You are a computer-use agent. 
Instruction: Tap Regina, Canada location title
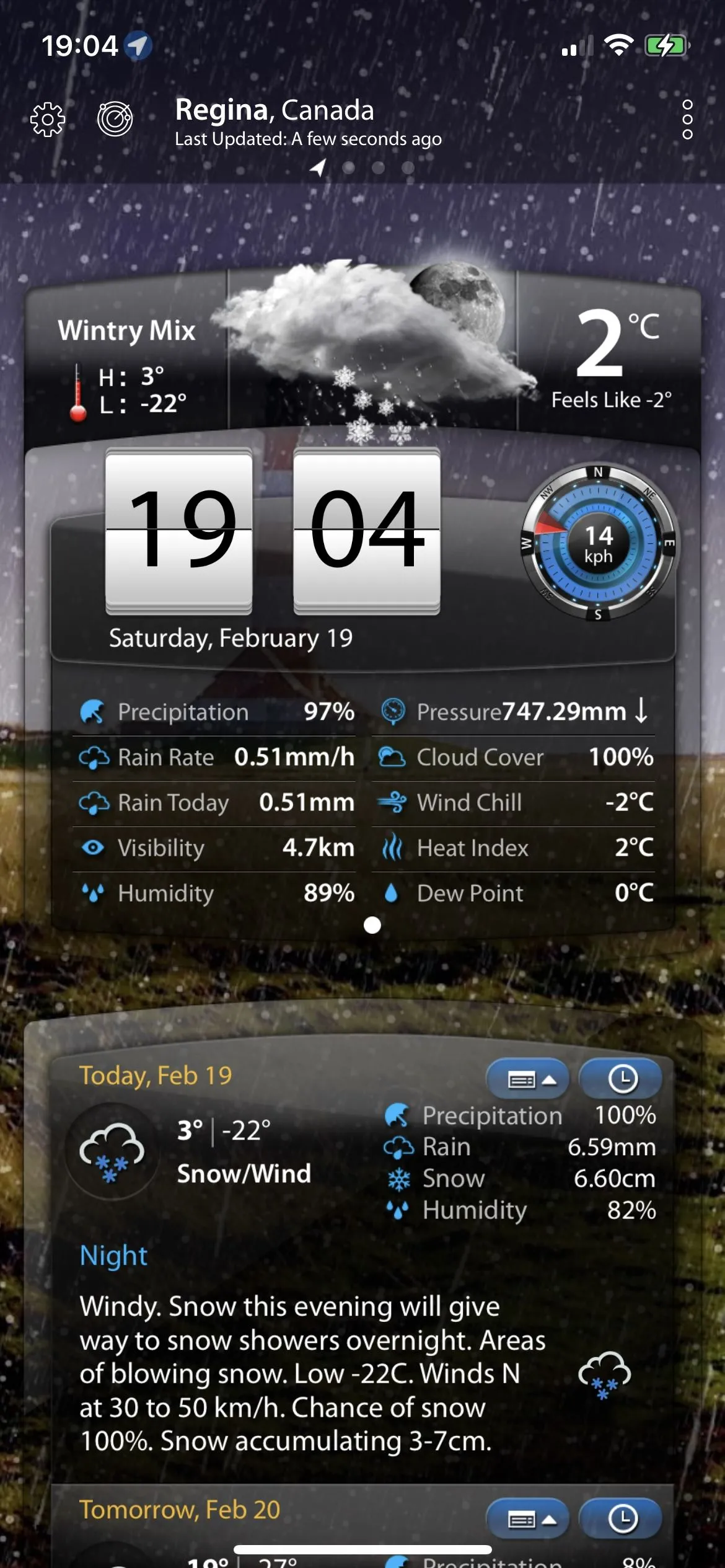tap(275, 110)
